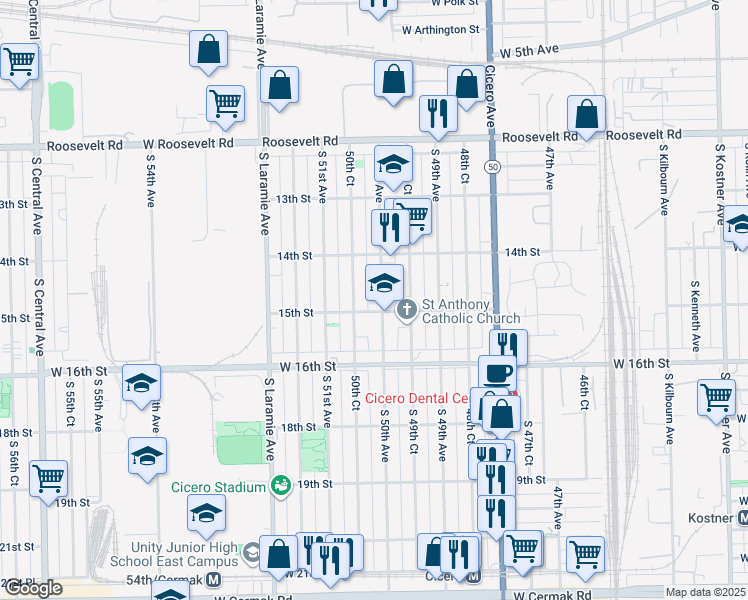Select the Cicero Stadium marker

tap(282, 486)
